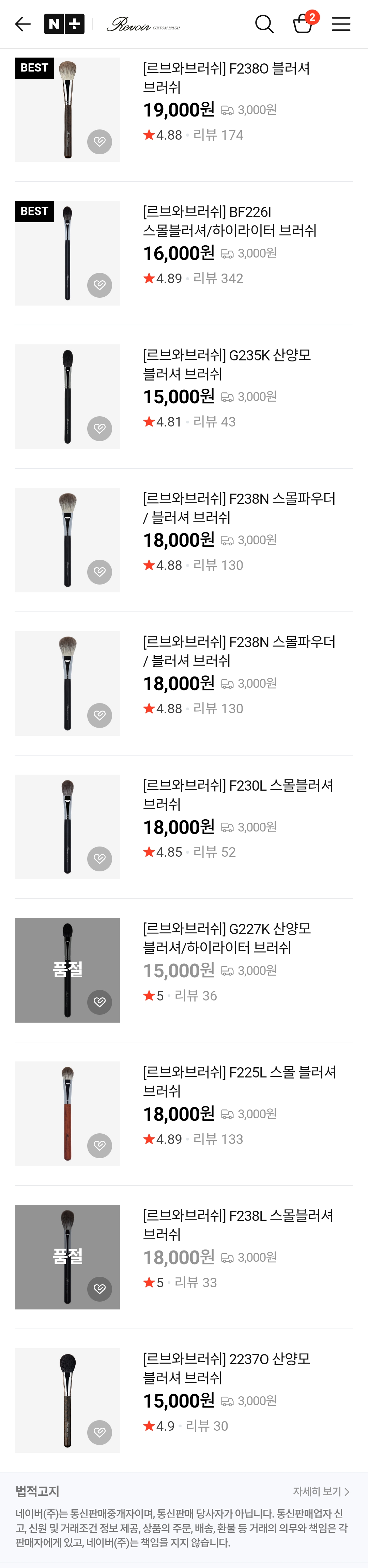
Task: Add the 2237O brush to wishlist
Action: point(99,1432)
